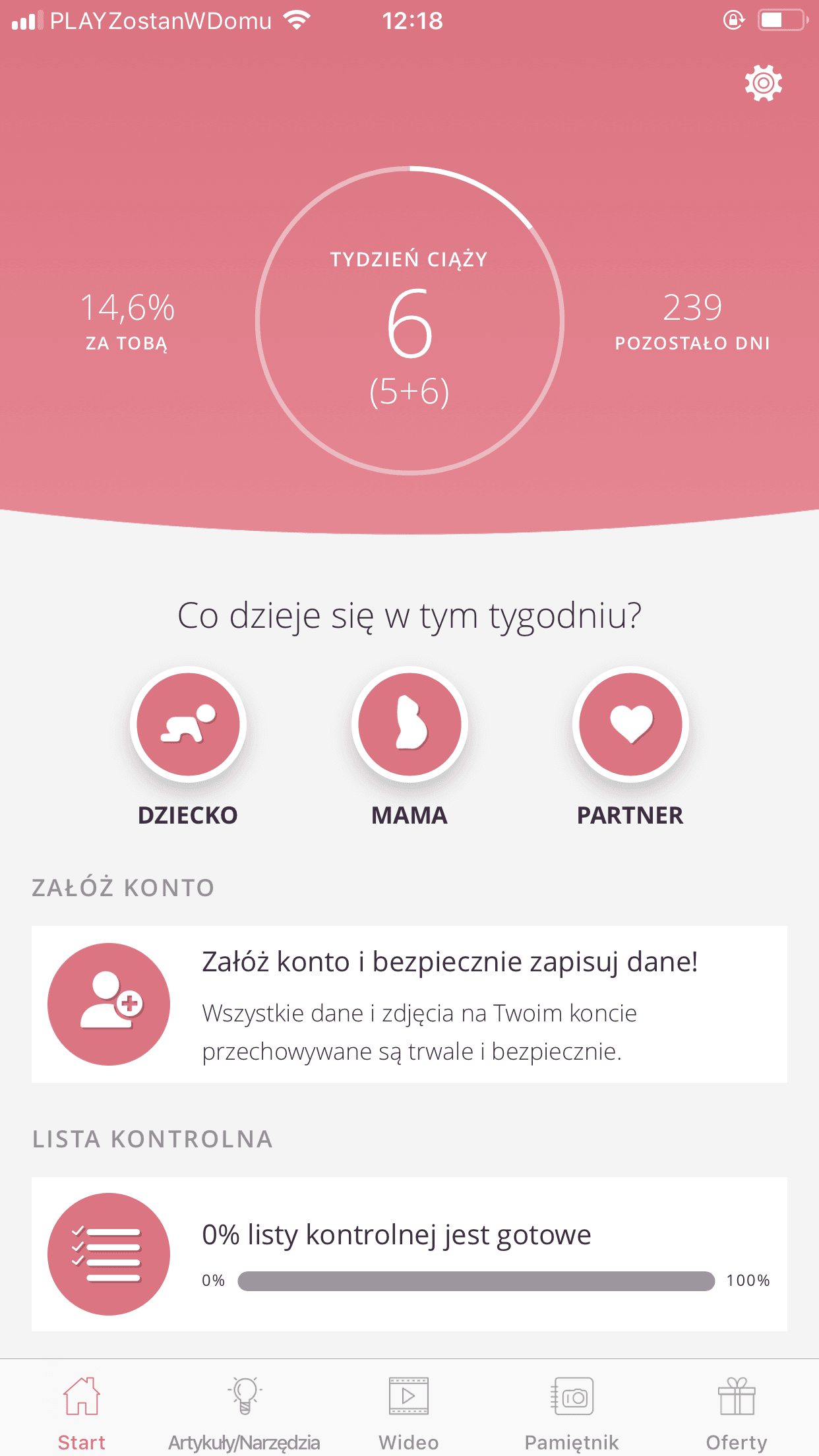Open the settings gear icon
The height and width of the screenshot is (1456, 819).
point(763,83)
